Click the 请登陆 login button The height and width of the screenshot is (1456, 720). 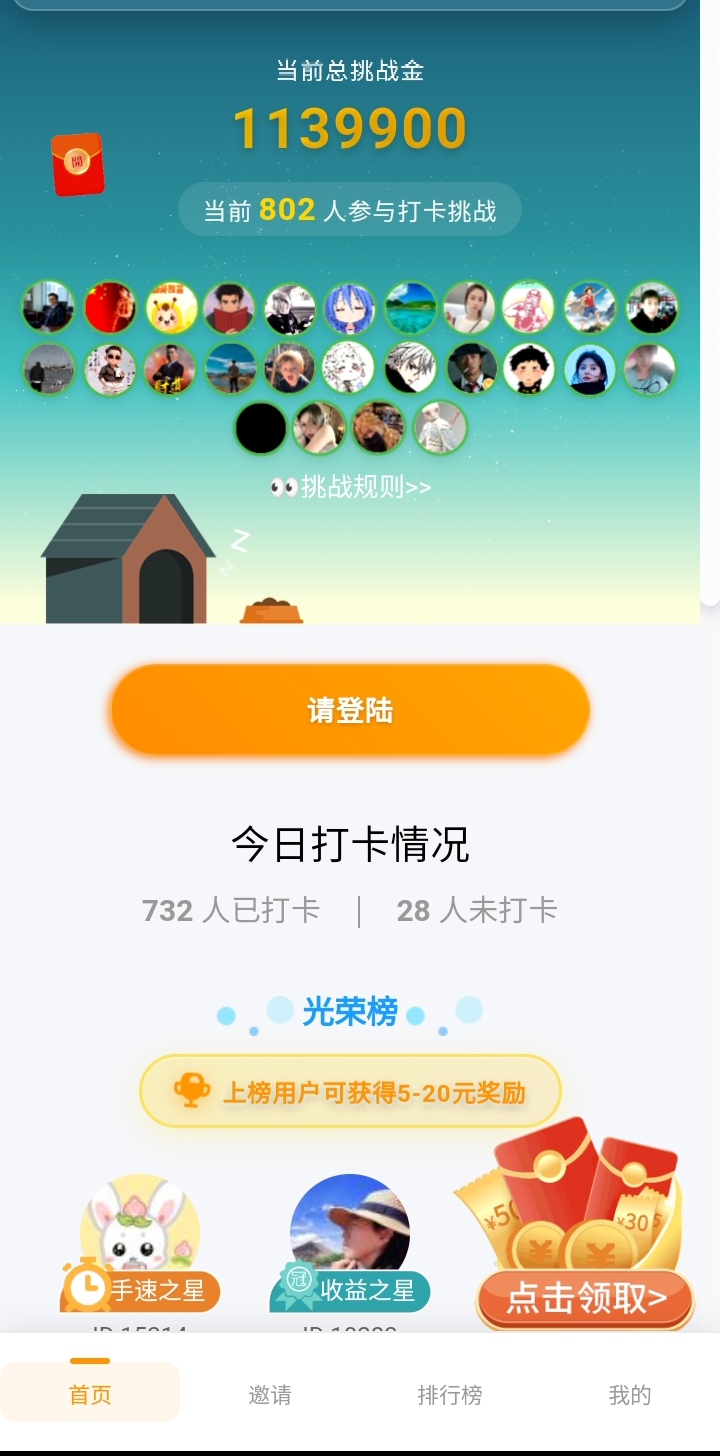(349, 708)
